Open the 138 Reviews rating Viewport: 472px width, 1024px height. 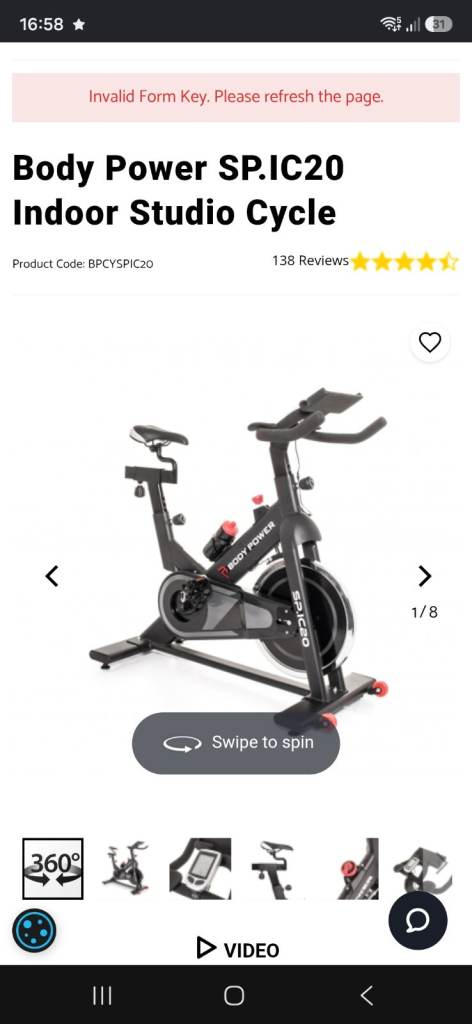click(365, 262)
